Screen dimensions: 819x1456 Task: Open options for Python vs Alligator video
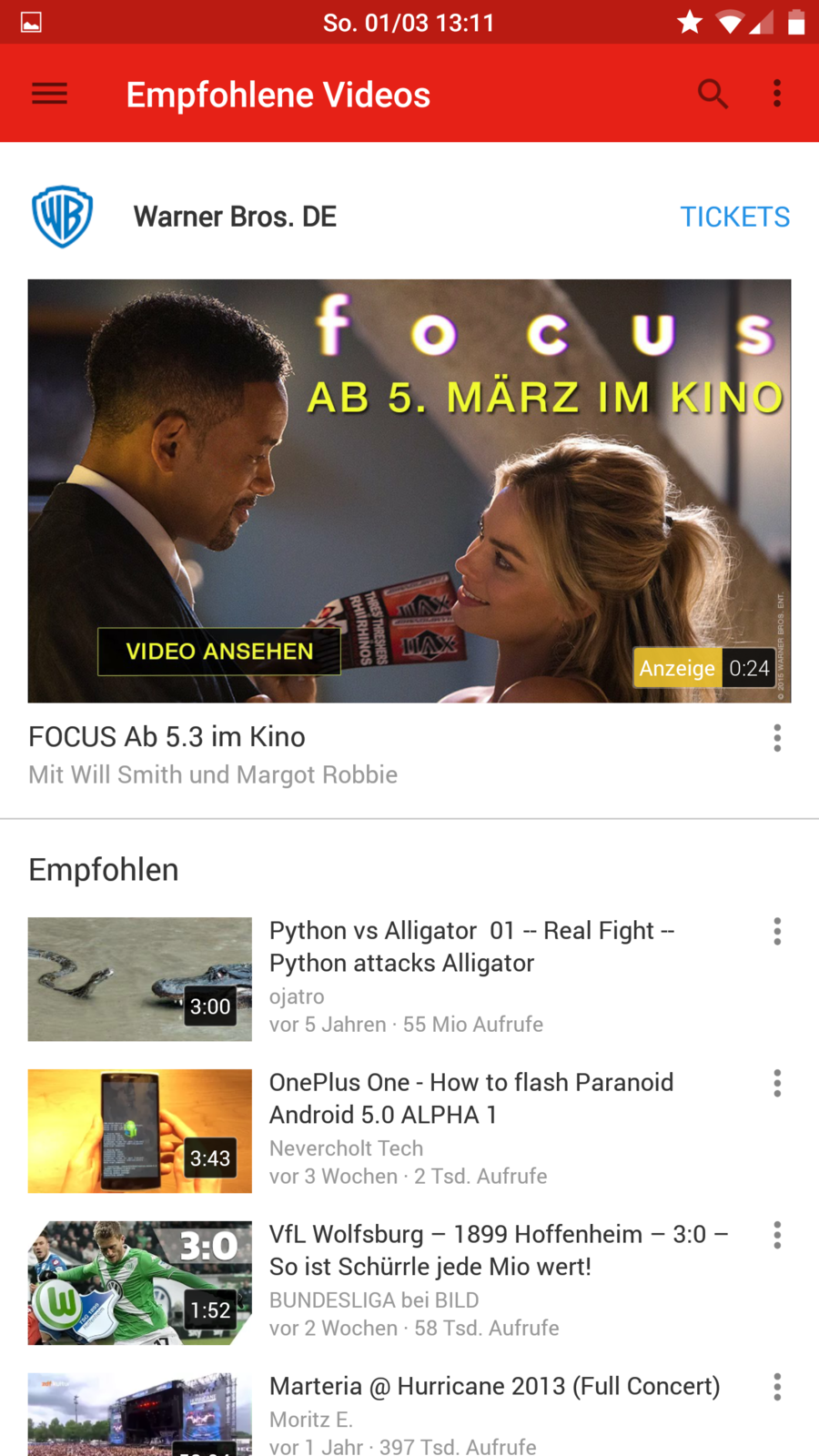(776, 931)
